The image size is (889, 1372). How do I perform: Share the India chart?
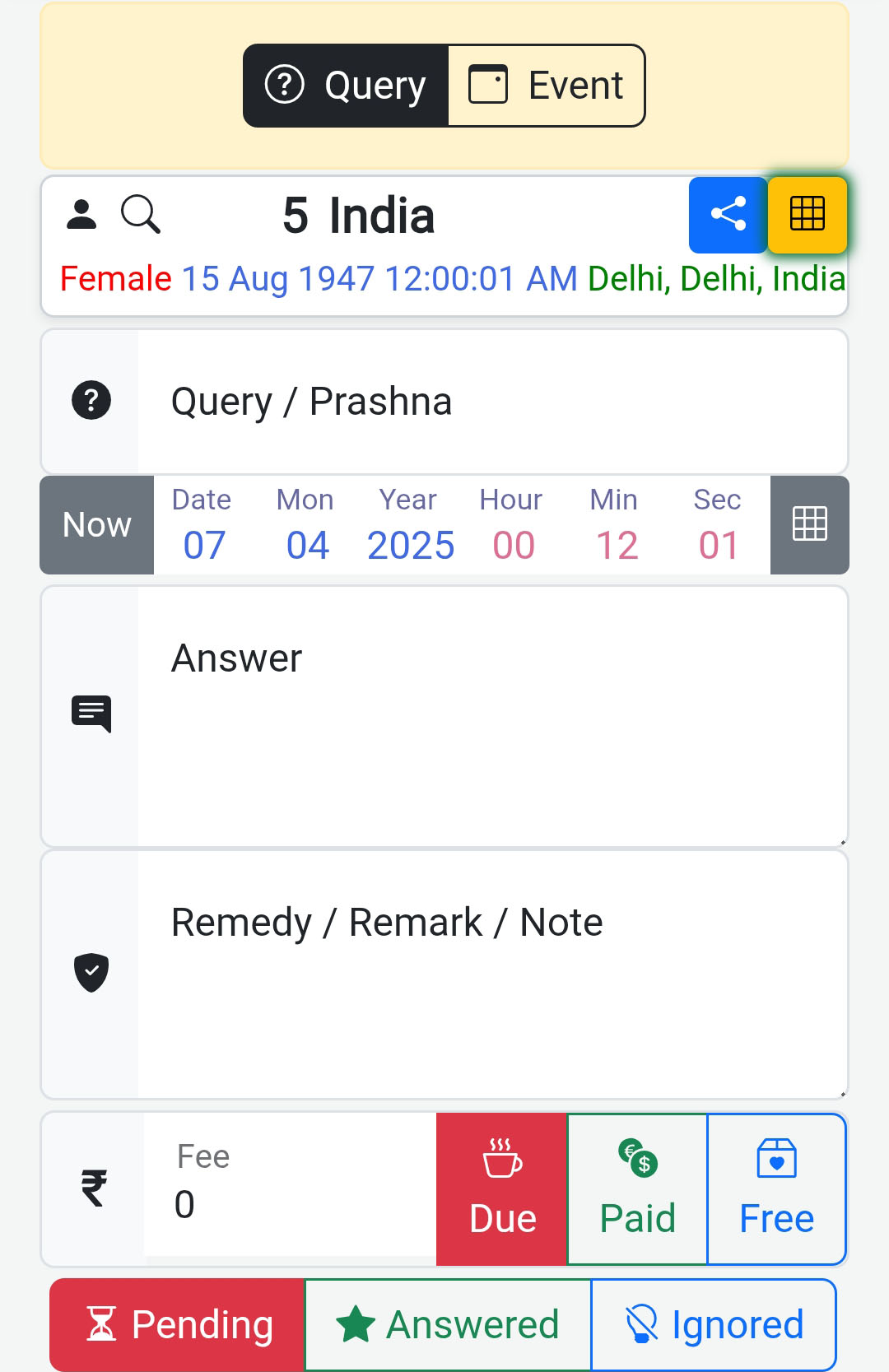[x=728, y=215]
